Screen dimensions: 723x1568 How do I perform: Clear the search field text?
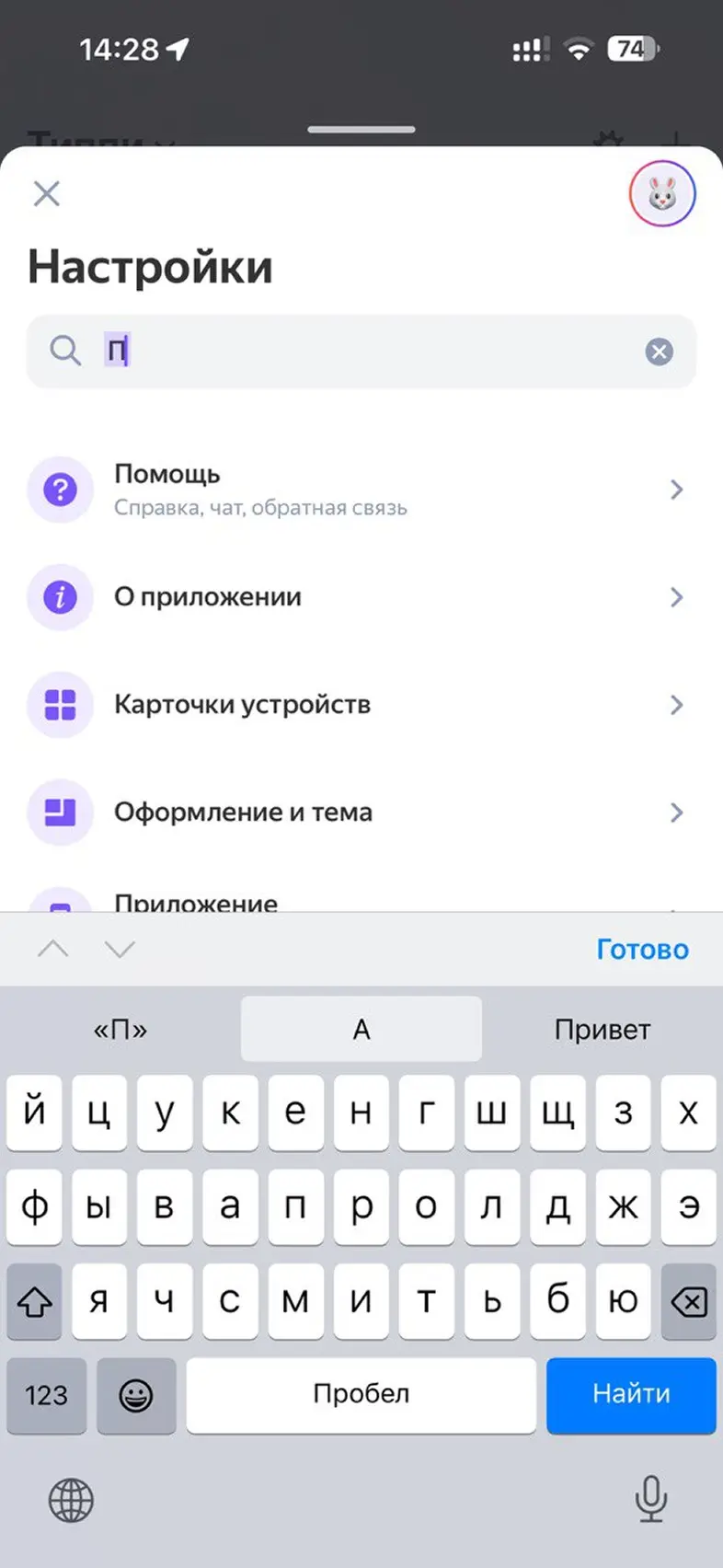coord(659,352)
